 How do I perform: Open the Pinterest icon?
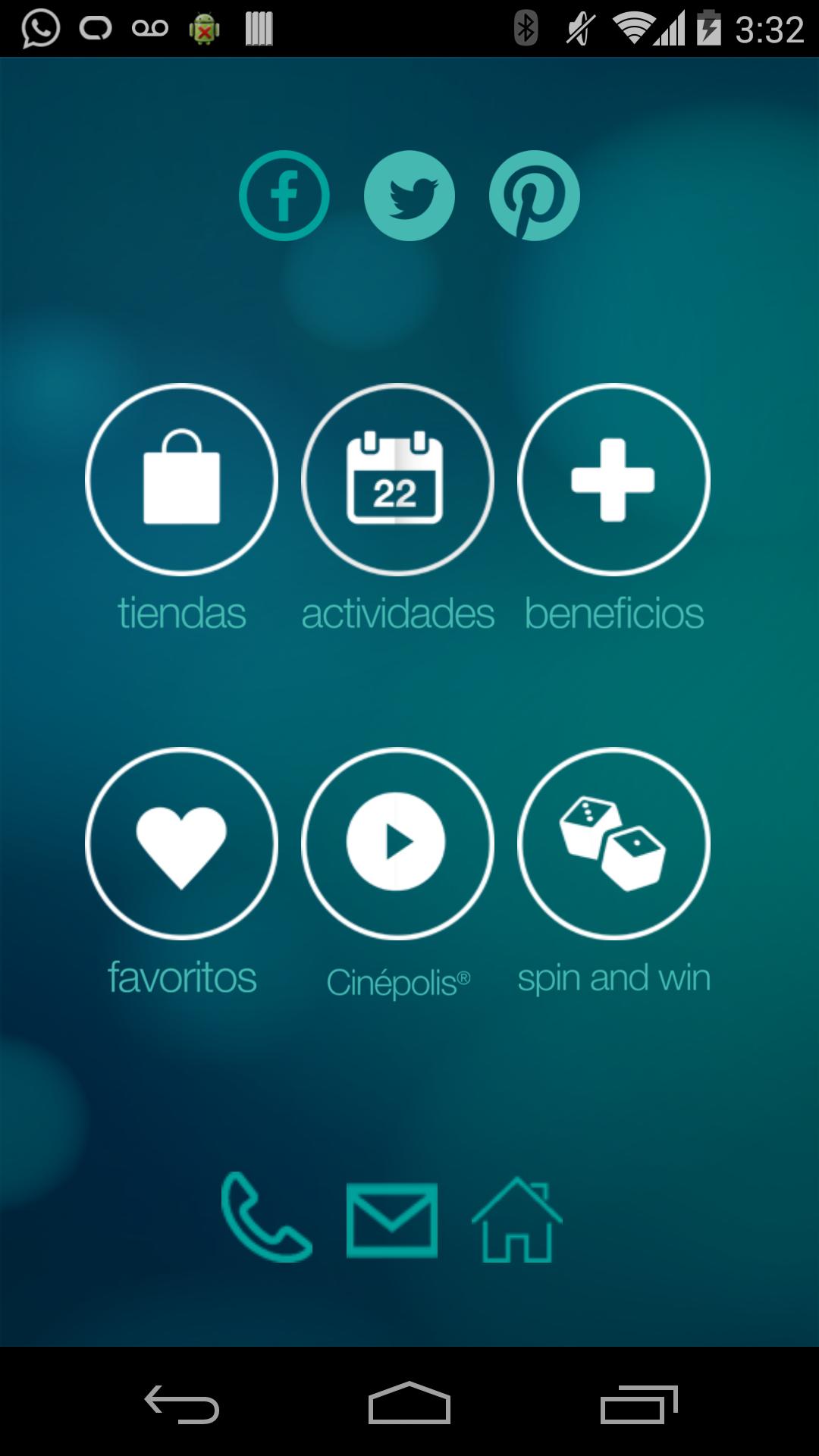click(x=535, y=196)
